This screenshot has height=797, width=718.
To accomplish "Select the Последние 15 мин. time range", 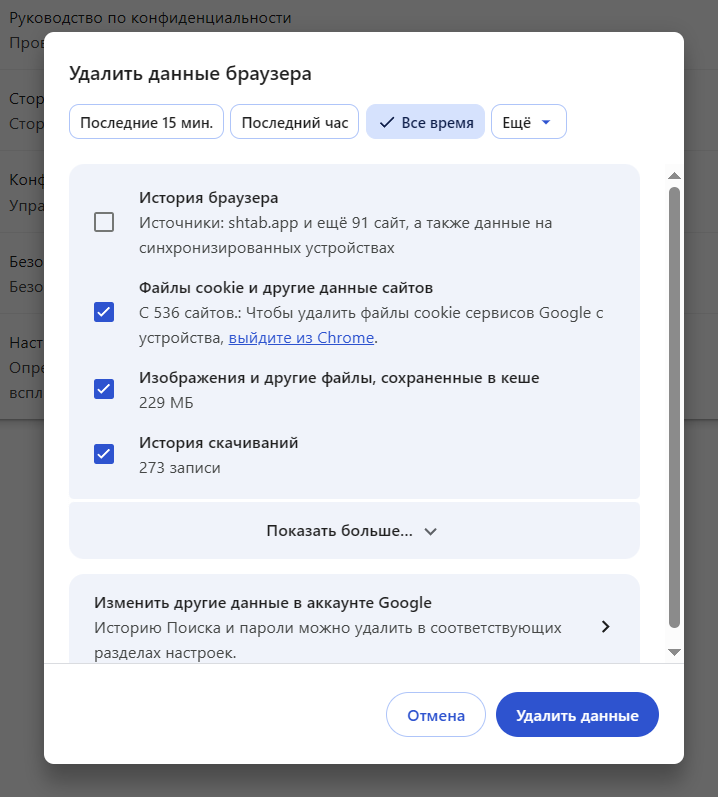I will point(146,122).
